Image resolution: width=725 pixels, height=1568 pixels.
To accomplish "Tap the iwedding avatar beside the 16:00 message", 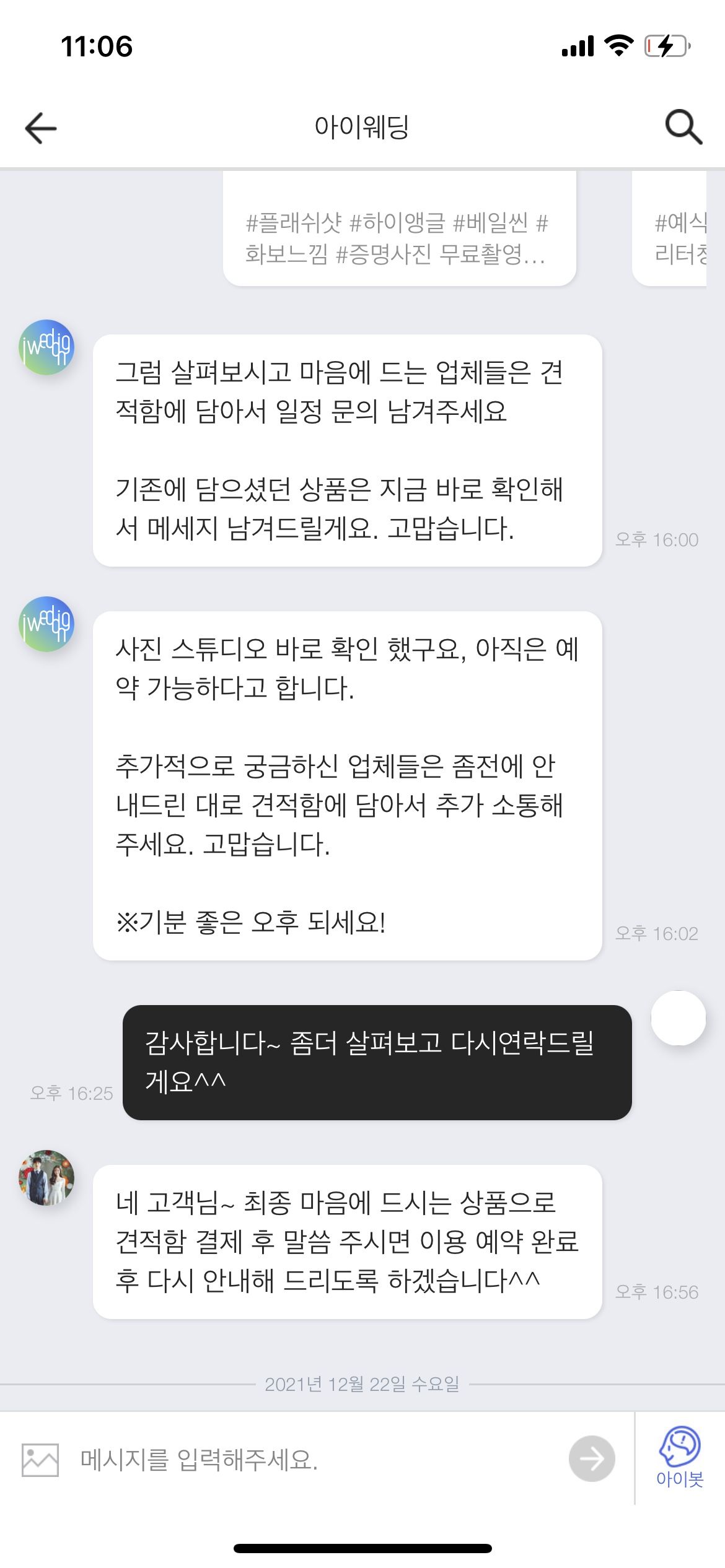I will click(46, 347).
